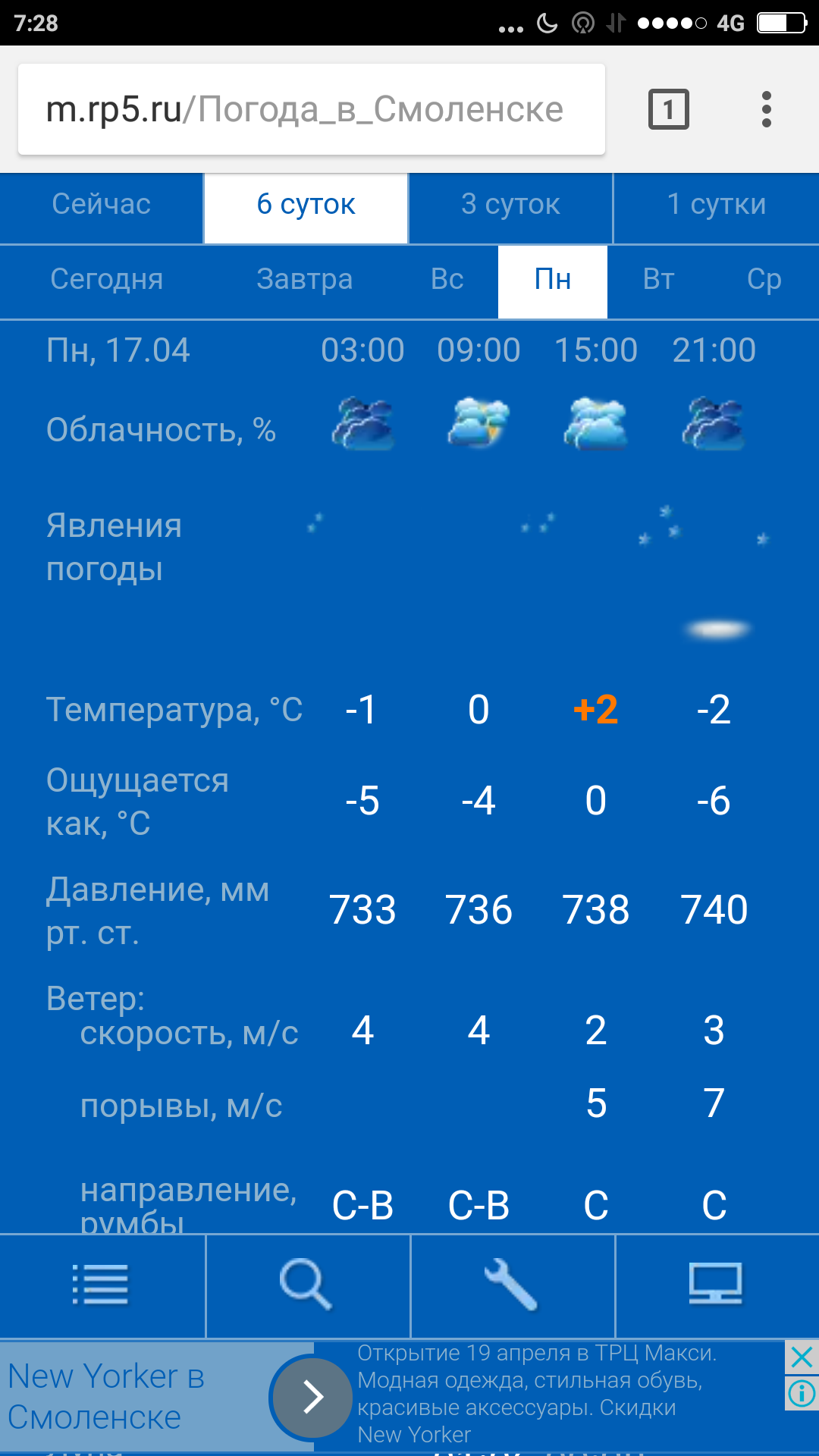Show the forecast for Сегодня
Image resolution: width=819 pixels, height=1456 pixels.
[107, 280]
